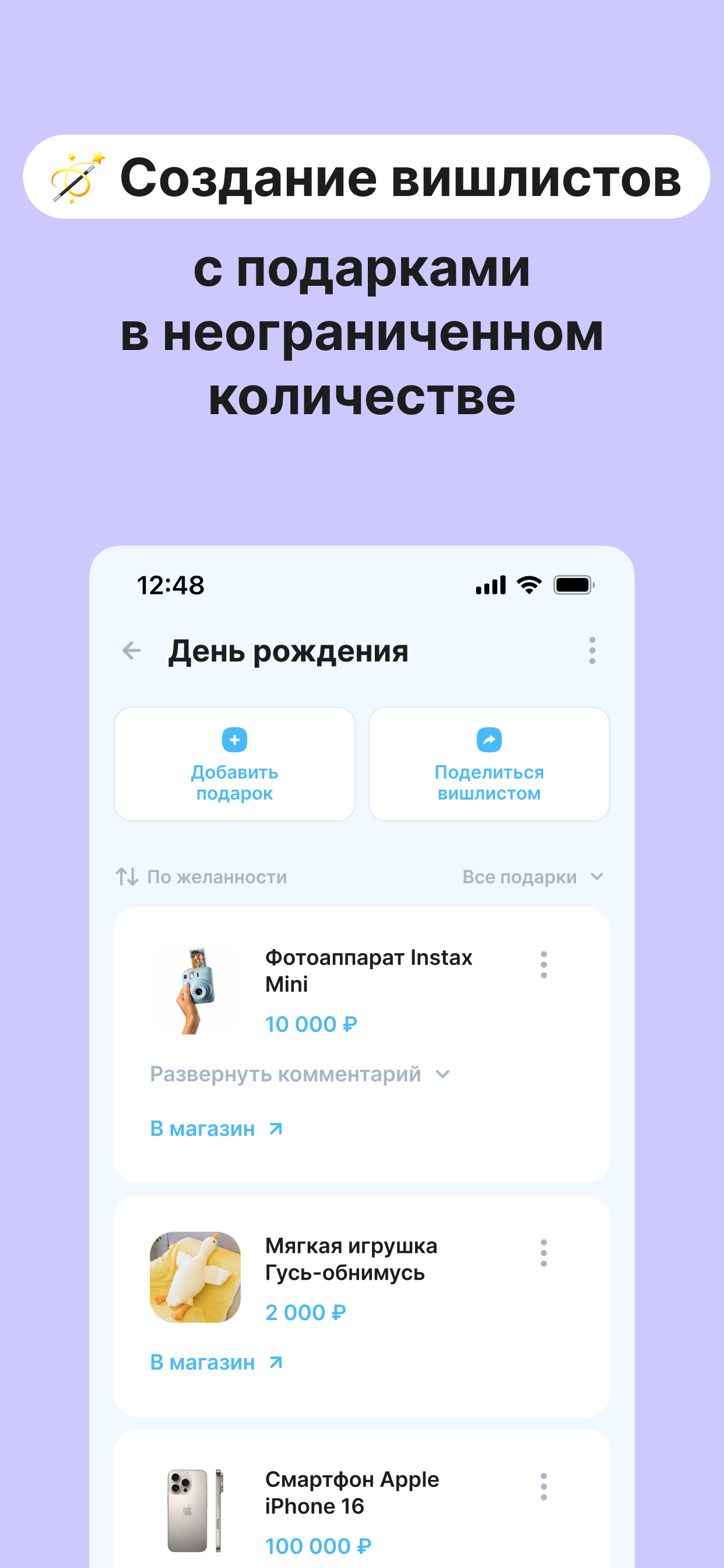This screenshot has height=1568, width=724.
Task: Tap the sort arrows icon beside По желанности
Action: [x=127, y=877]
